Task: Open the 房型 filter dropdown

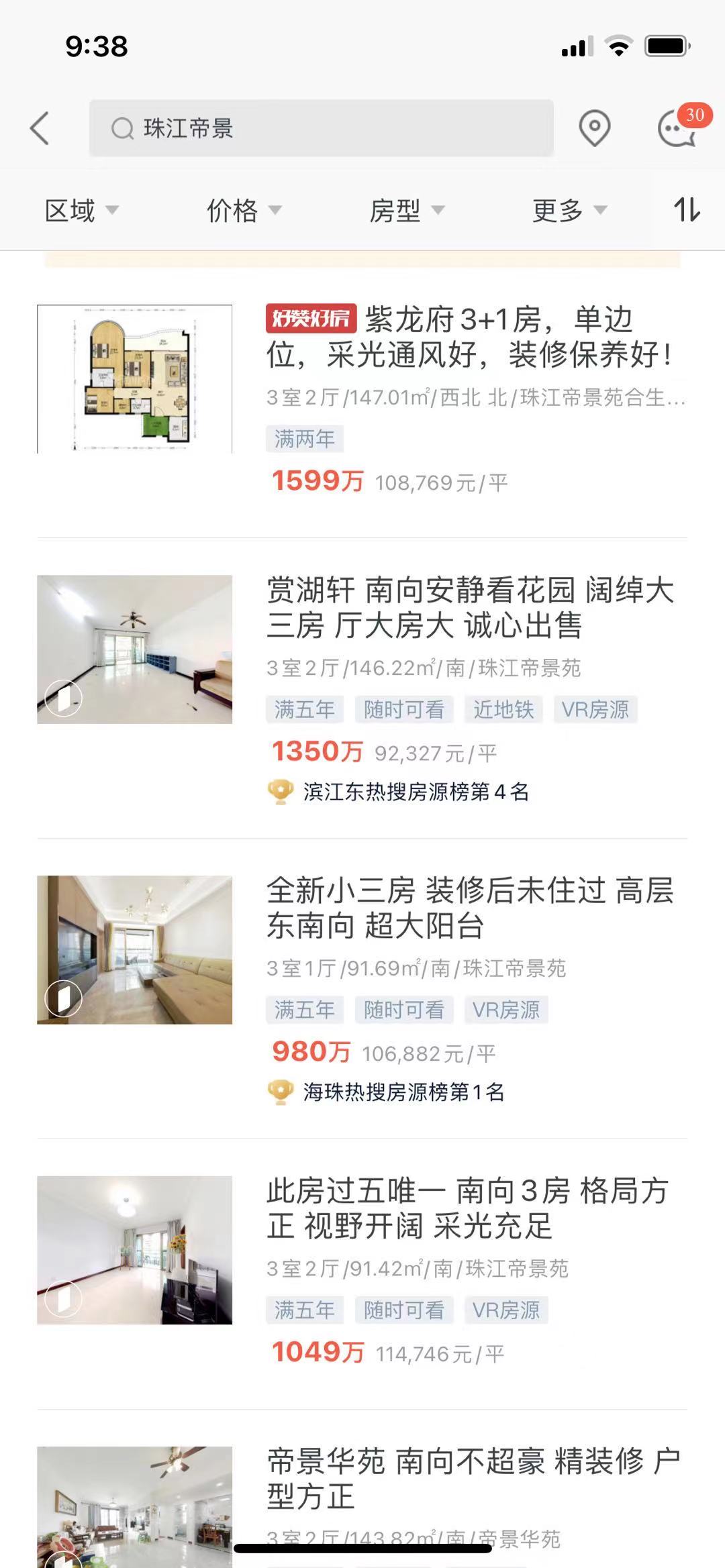Action: tap(406, 211)
